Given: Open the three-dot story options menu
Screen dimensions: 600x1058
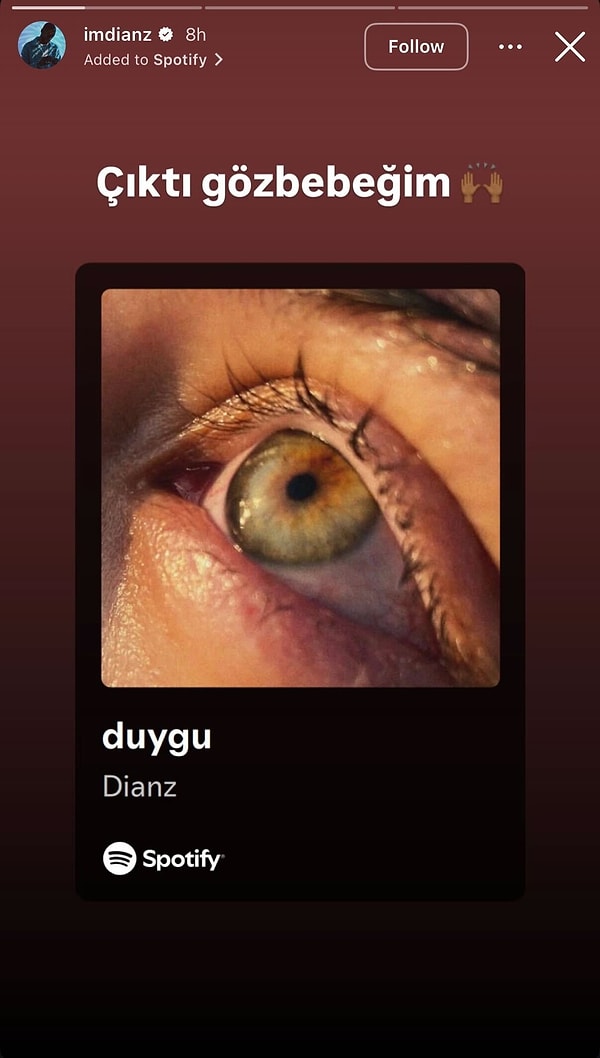Looking at the screenshot, I should pos(510,47).
